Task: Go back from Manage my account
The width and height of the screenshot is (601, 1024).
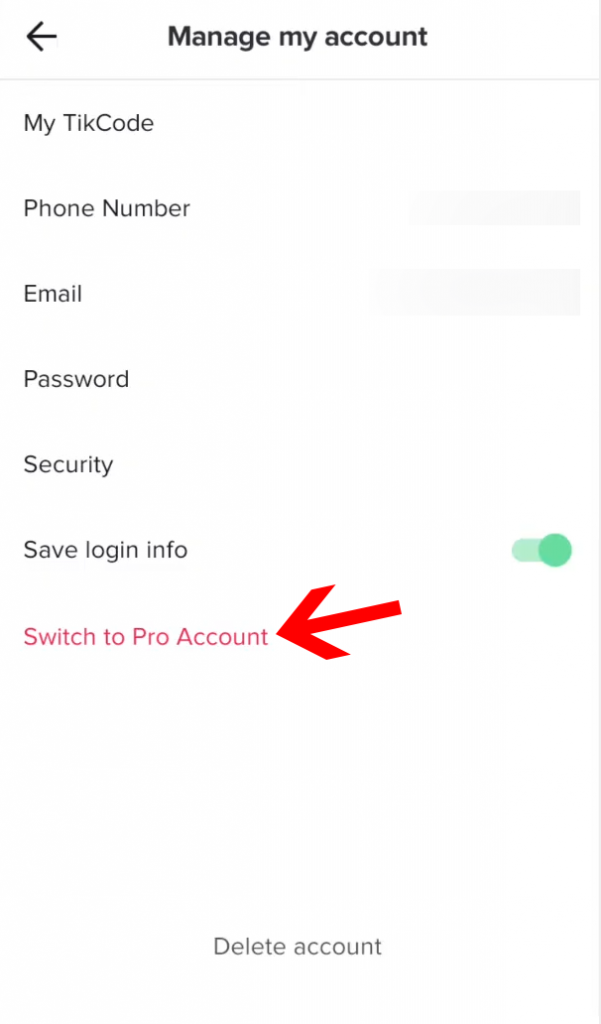Action: [x=42, y=37]
